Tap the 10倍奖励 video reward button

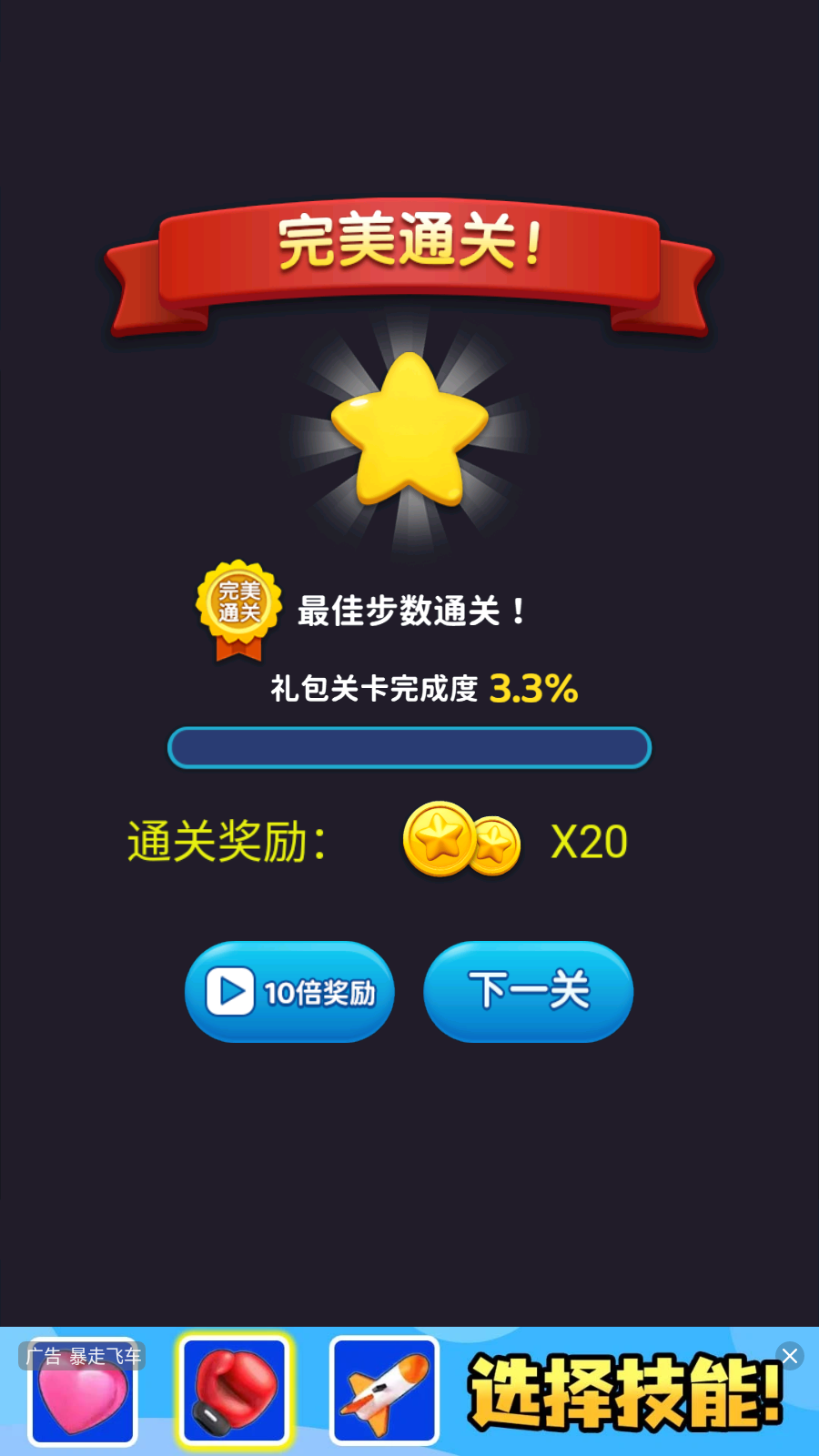289,991
